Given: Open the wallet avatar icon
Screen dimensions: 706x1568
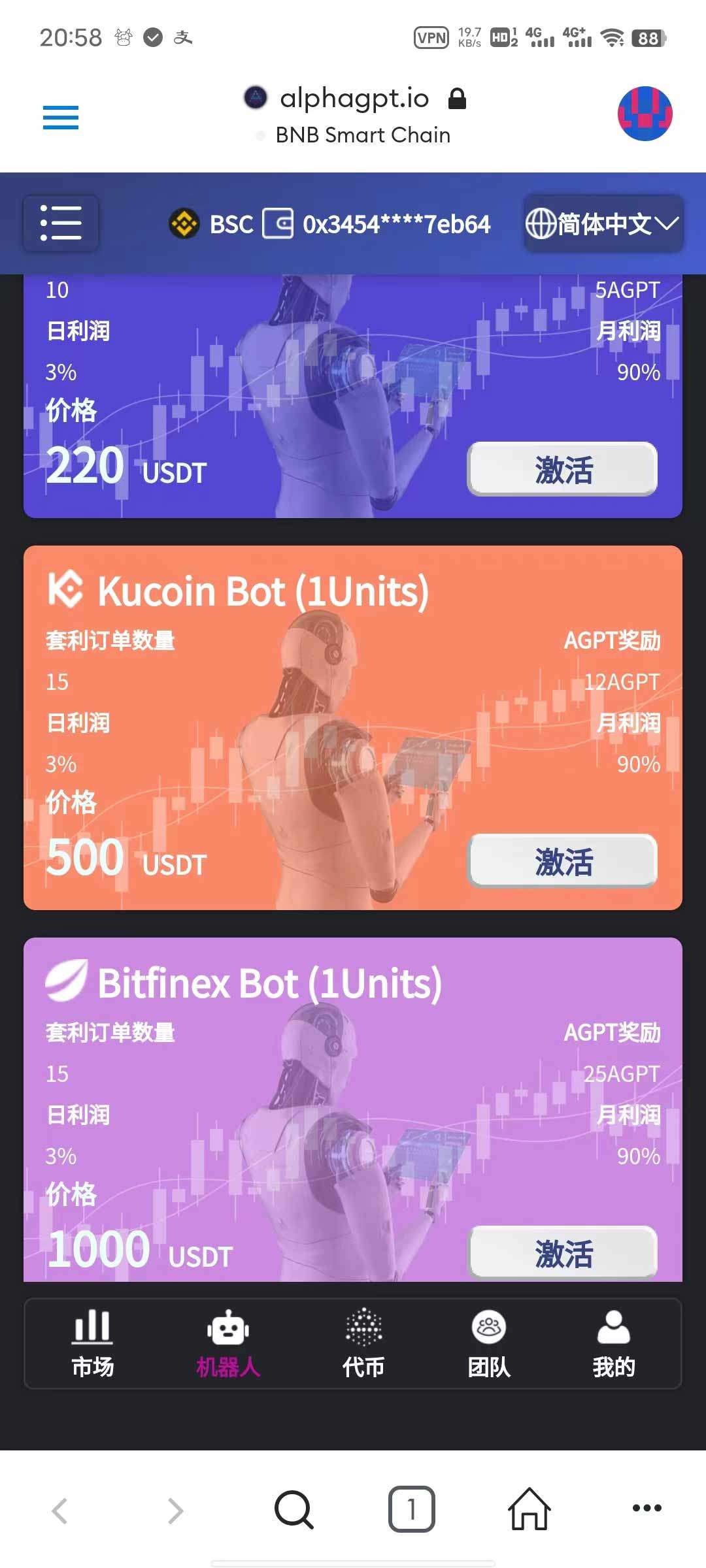Looking at the screenshot, I should pyautogui.click(x=645, y=114).
